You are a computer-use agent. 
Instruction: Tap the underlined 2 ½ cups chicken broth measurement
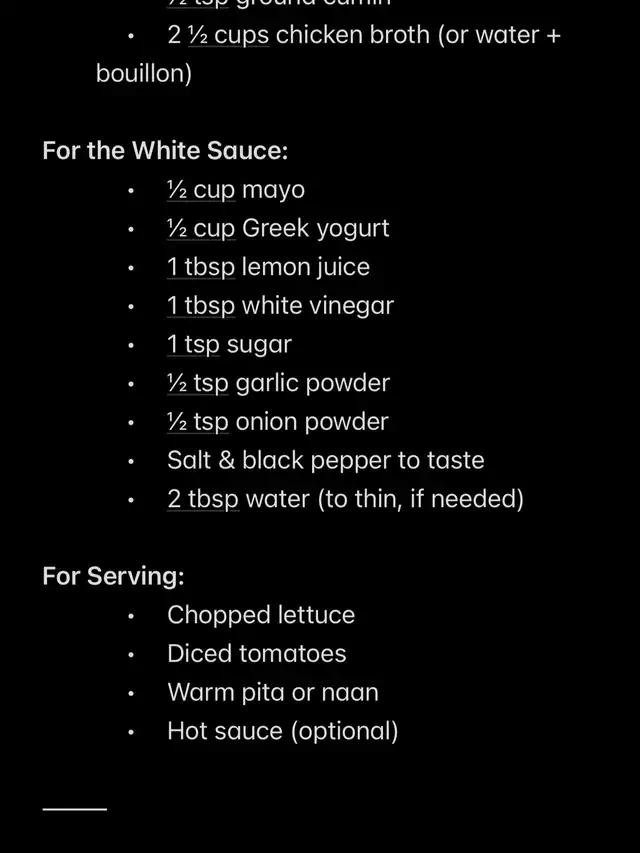click(x=229, y=36)
